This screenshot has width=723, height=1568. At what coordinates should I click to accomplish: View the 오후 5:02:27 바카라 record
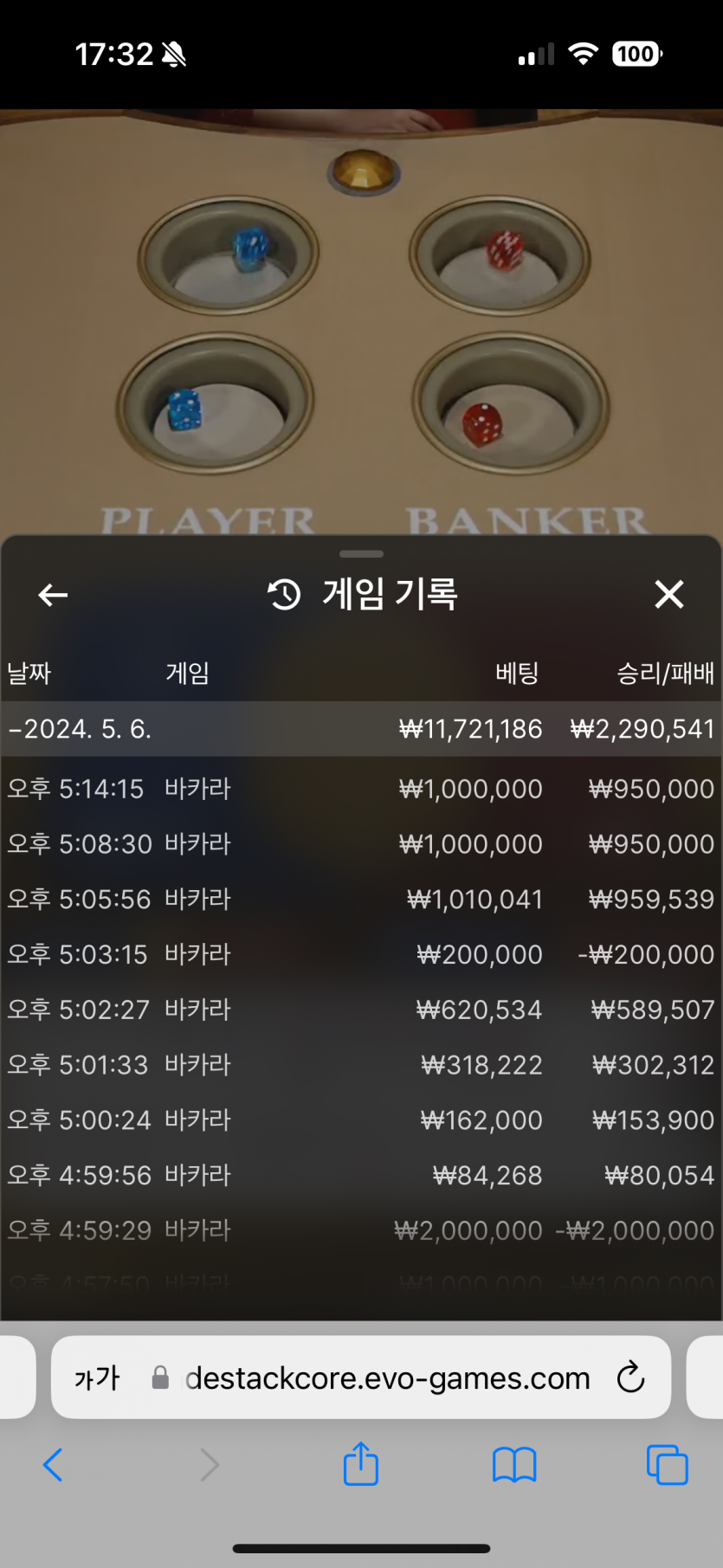[360, 1010]
